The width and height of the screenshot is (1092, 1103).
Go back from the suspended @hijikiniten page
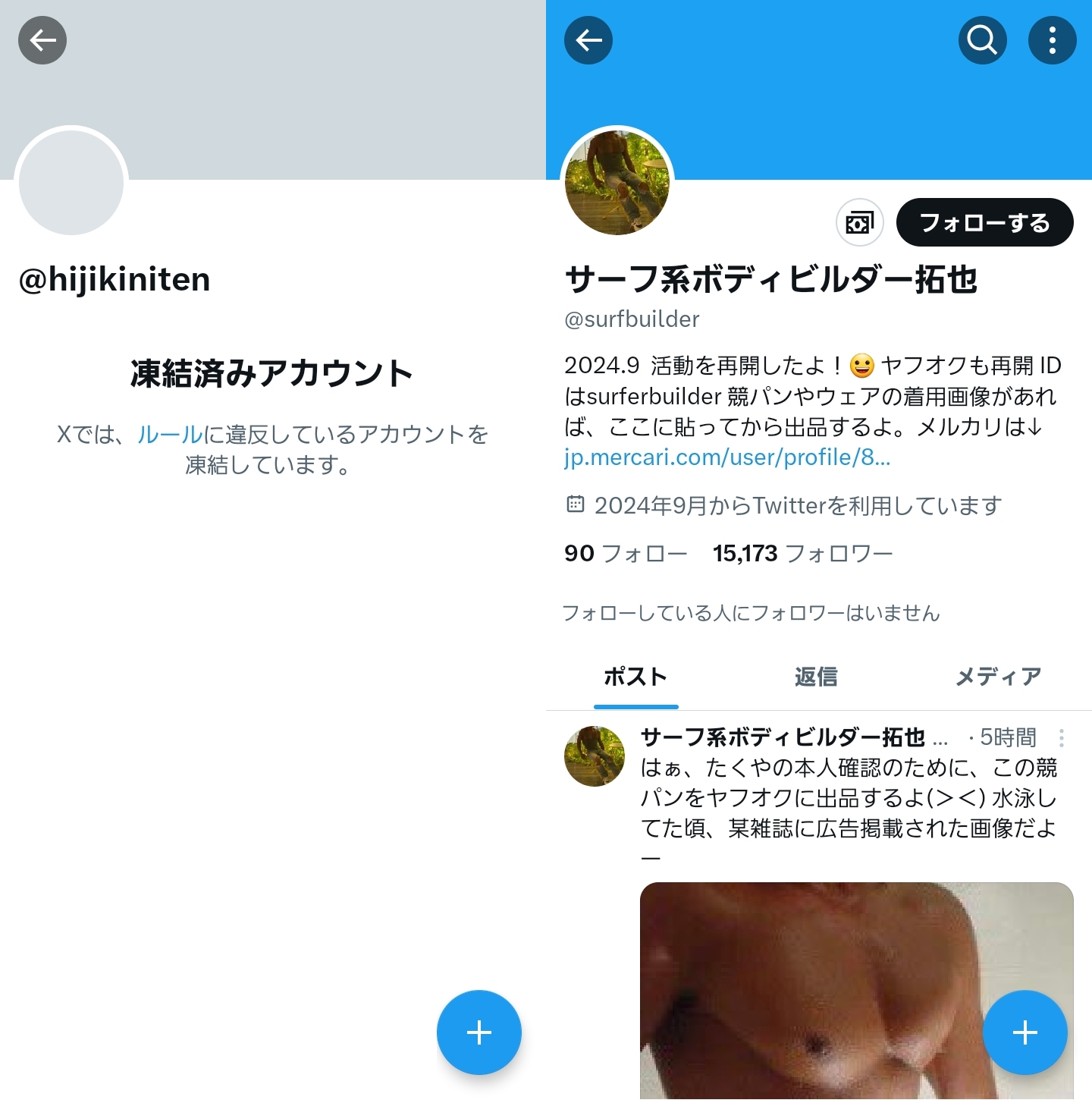tap(42, 40)
